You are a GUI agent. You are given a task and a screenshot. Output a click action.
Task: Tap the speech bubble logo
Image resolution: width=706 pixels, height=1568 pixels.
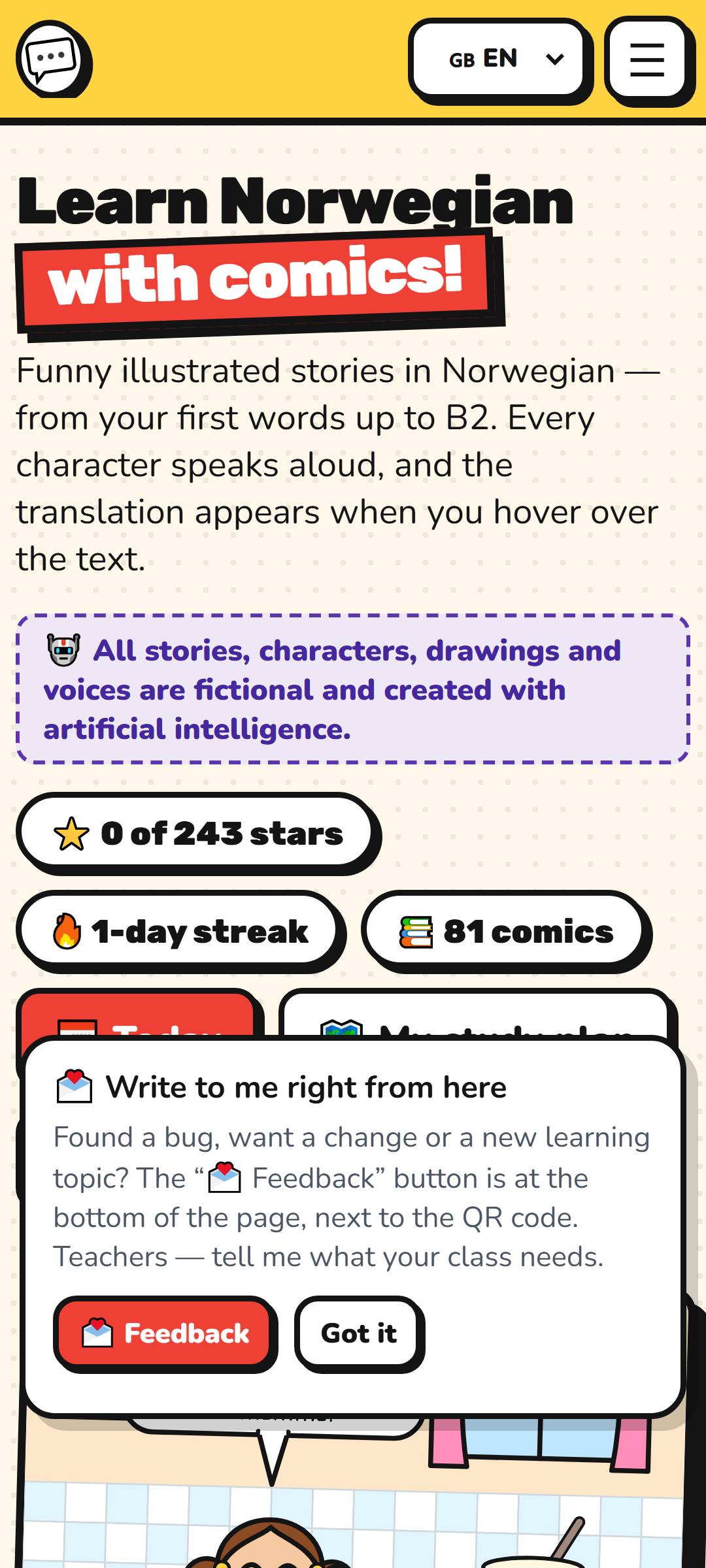click(52, 59)
